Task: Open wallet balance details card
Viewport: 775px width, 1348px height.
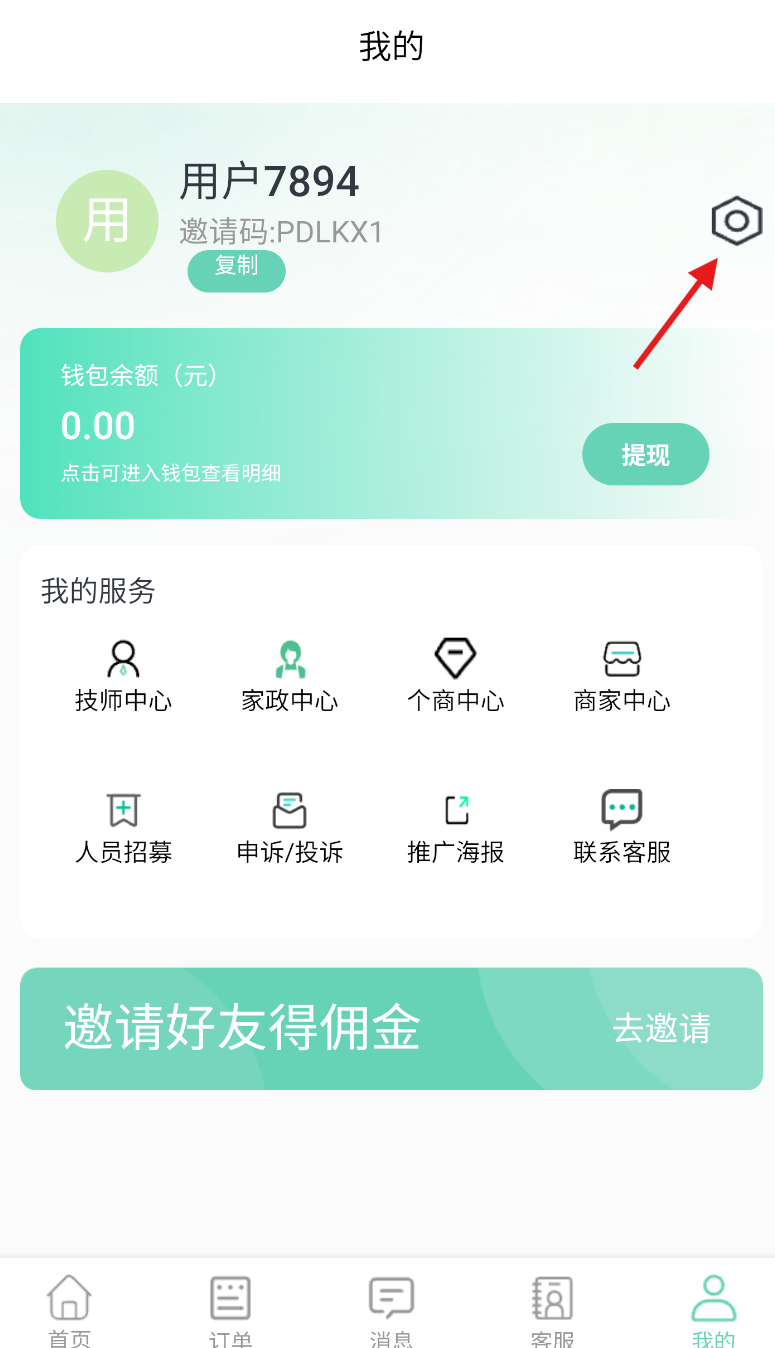Action: (391, 423)
